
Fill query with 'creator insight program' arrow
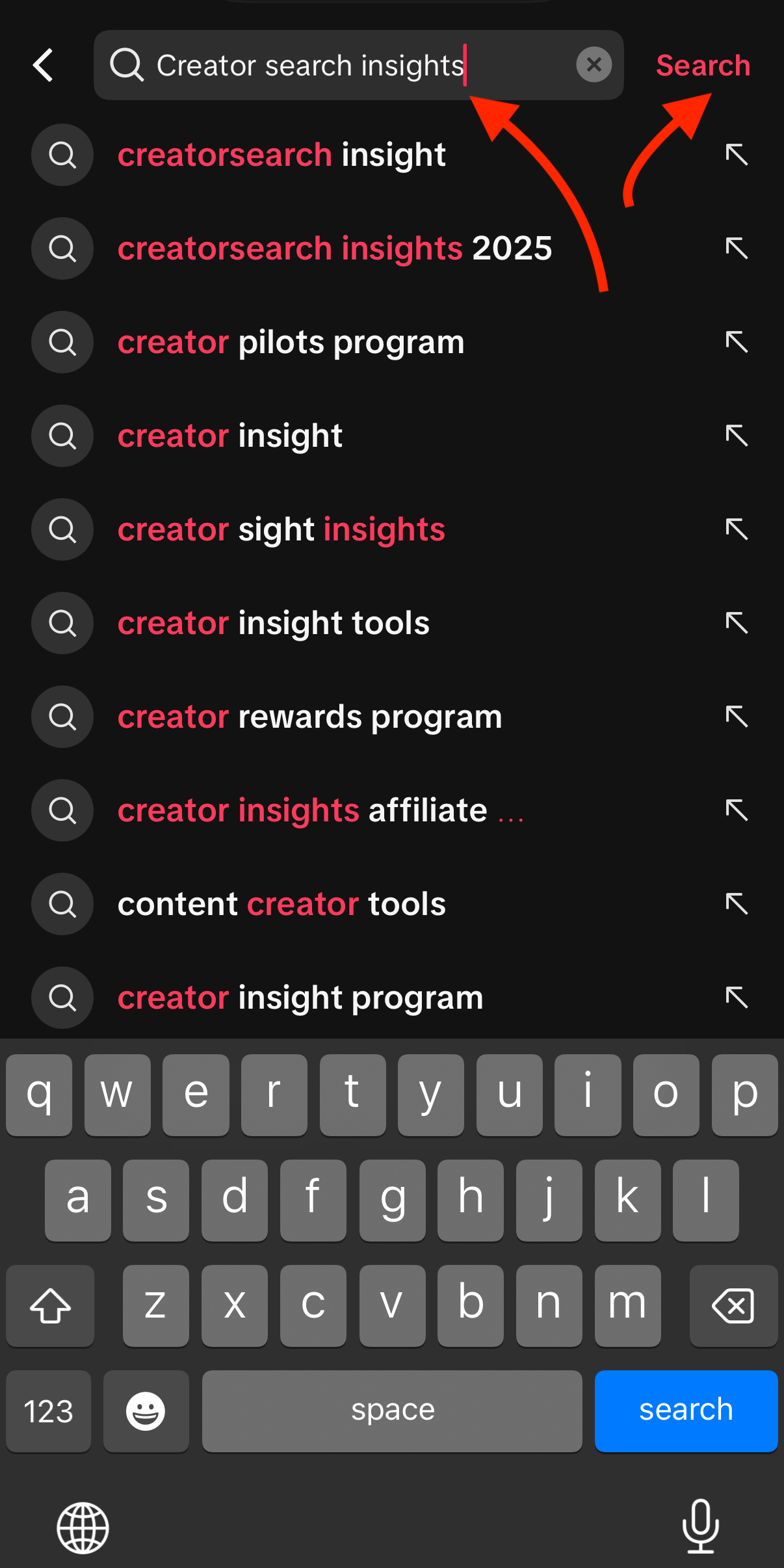coord(737,996)
